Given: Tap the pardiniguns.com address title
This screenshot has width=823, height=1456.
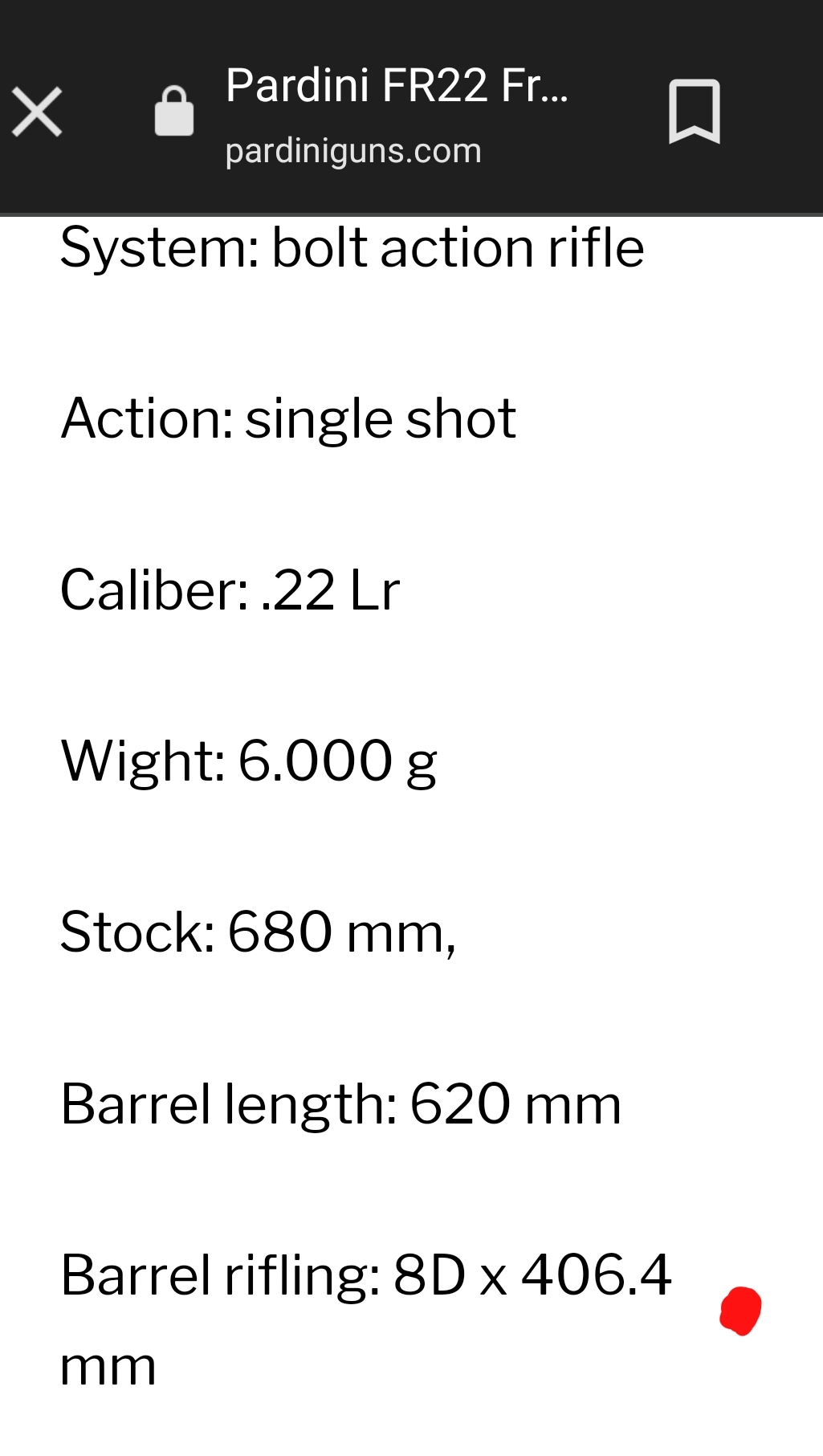Looking at the screenshot, I should click(x=353, y=151).
